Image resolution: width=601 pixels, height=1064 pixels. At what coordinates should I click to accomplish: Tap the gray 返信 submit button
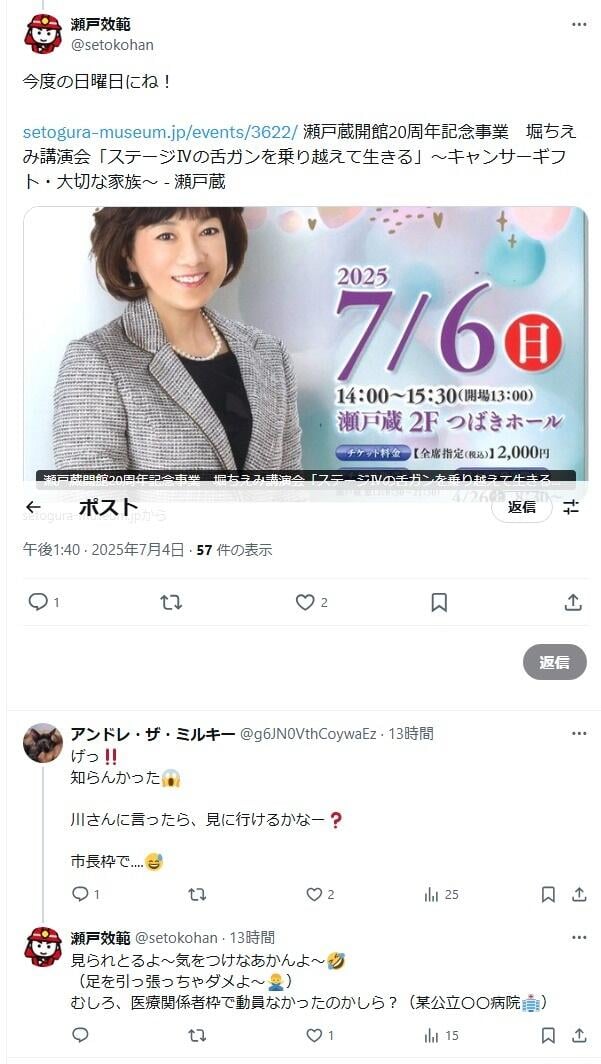coord(555,662)
